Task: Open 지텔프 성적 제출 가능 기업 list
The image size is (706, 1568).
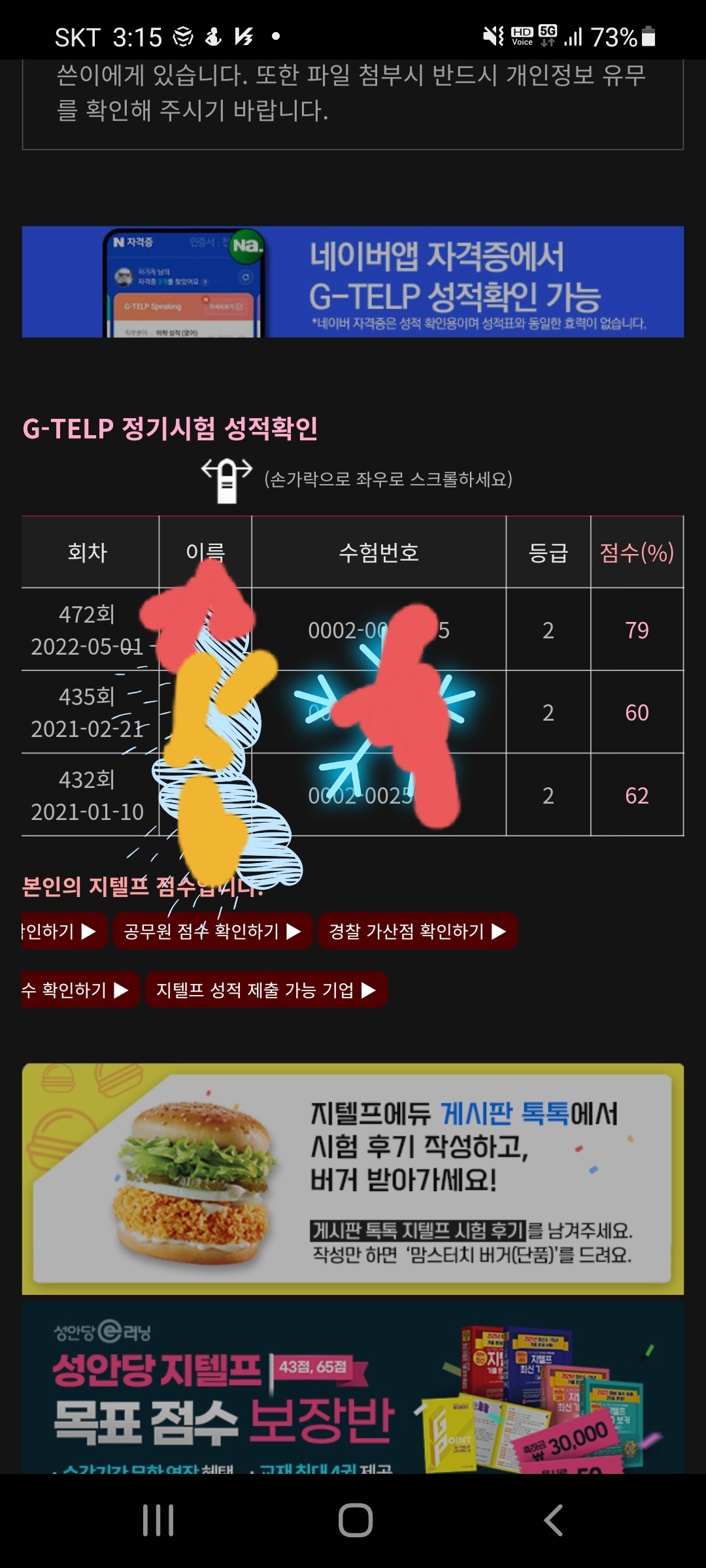Action: pos(265,990)
